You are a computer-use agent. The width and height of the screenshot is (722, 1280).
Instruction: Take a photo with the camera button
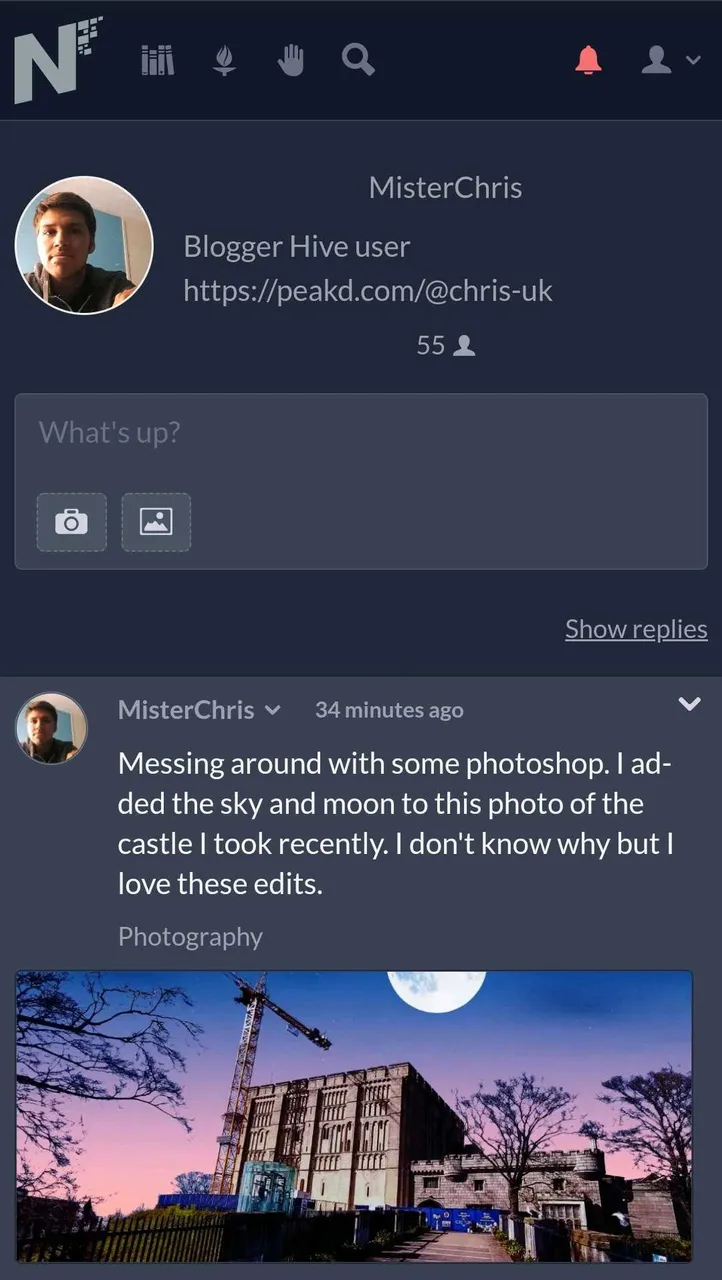coord(72,521)
